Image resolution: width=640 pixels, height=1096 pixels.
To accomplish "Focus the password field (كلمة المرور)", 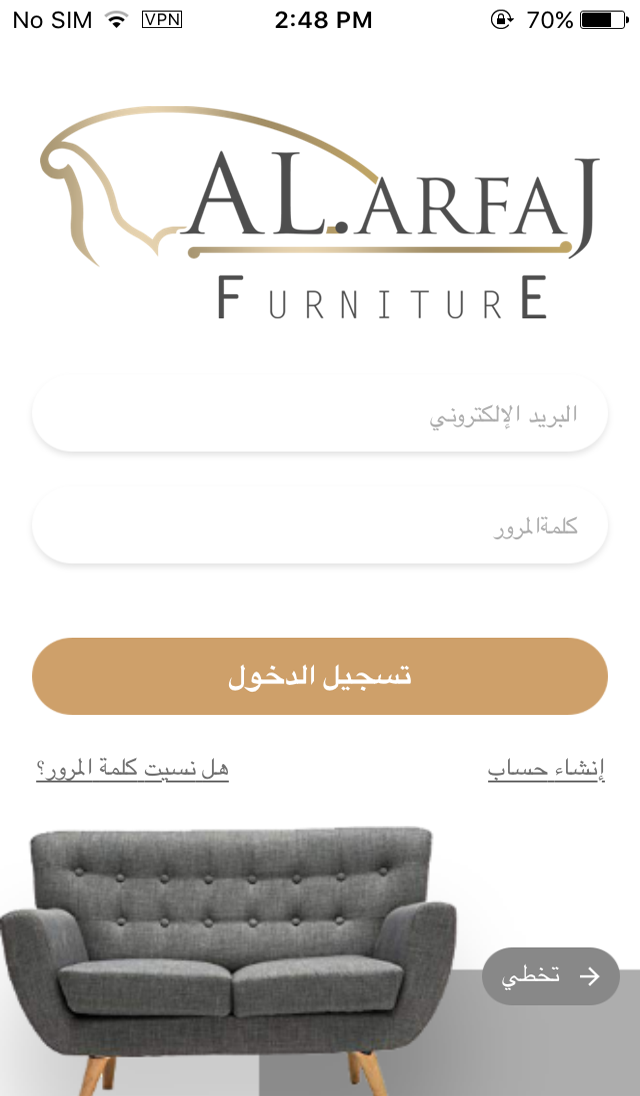I will 320,525.
